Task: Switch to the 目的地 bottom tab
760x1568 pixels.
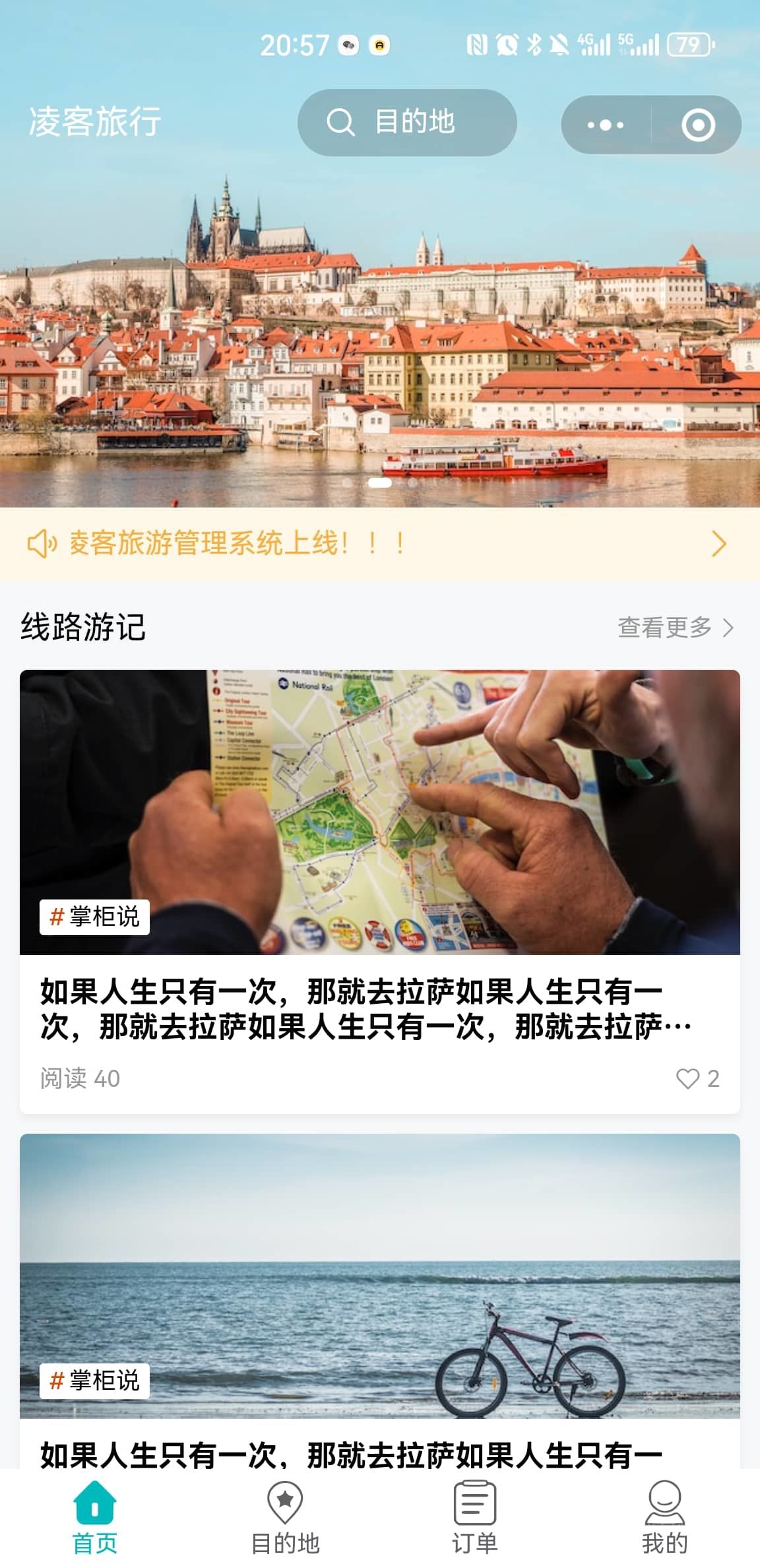Action: (x=285, y=1518)
